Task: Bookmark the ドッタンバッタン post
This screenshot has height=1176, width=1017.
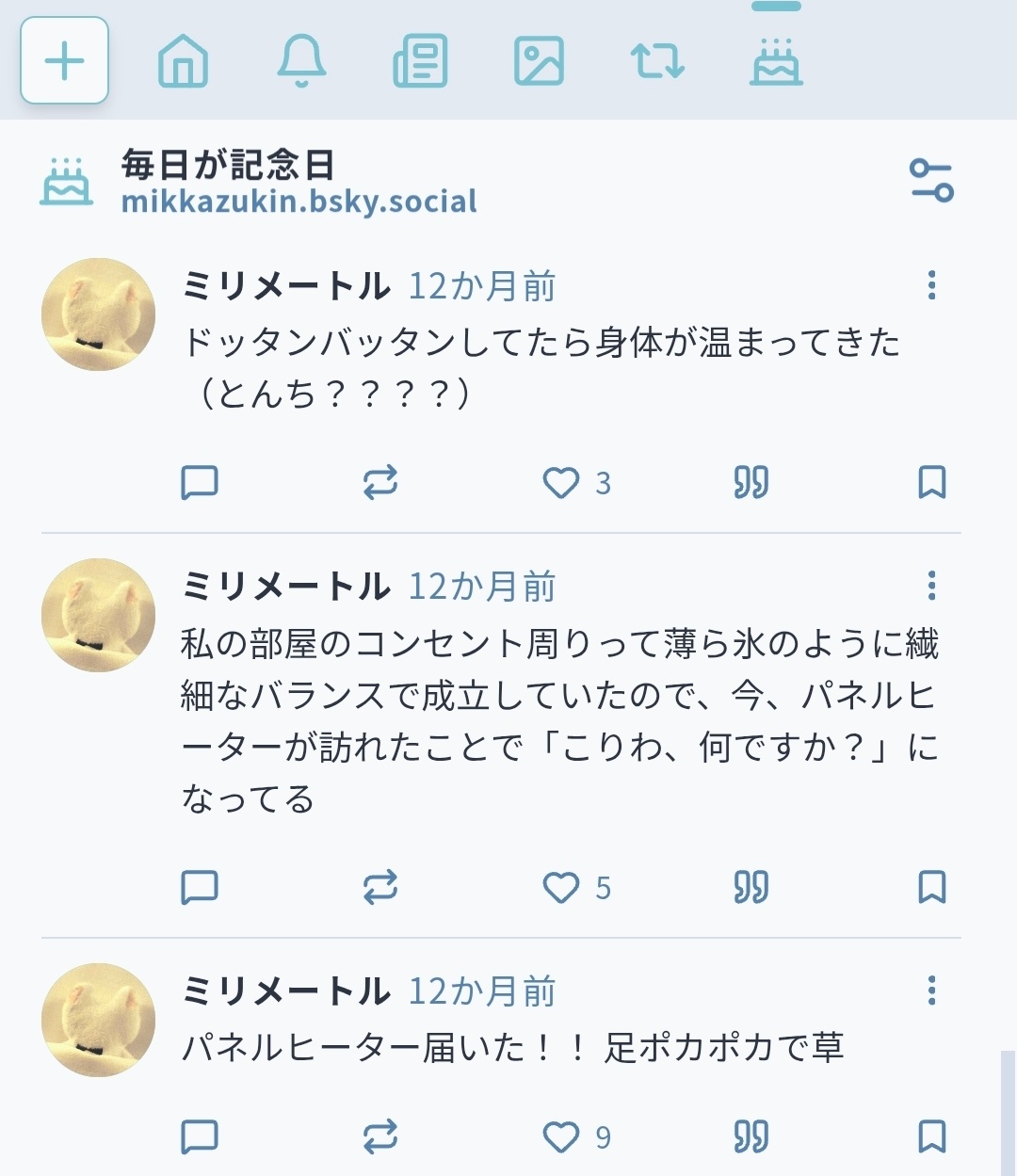Action: (931, 483)
